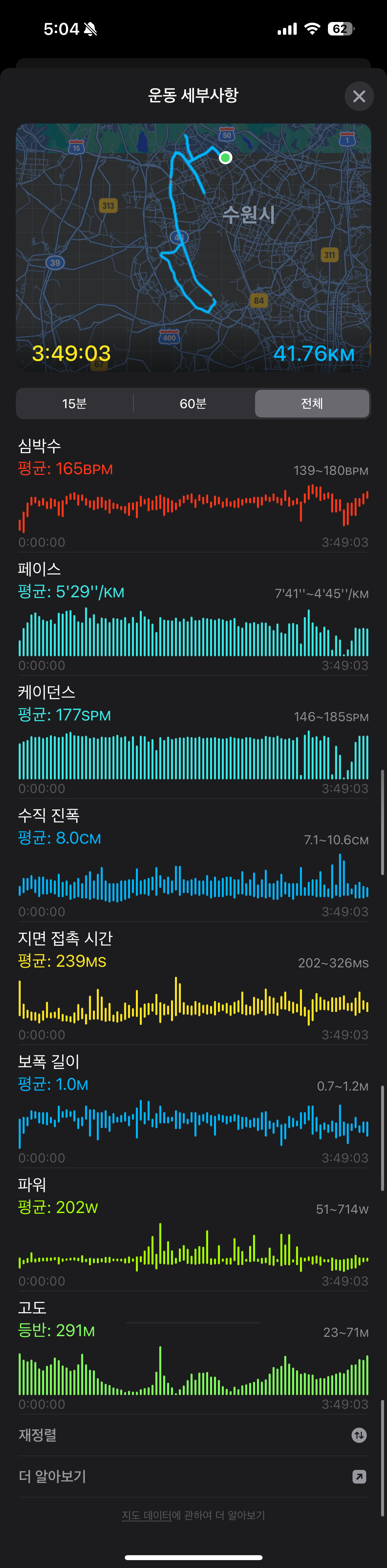
Task: Close the 운동 세부사항 sheet
Action: click(359, 96)
